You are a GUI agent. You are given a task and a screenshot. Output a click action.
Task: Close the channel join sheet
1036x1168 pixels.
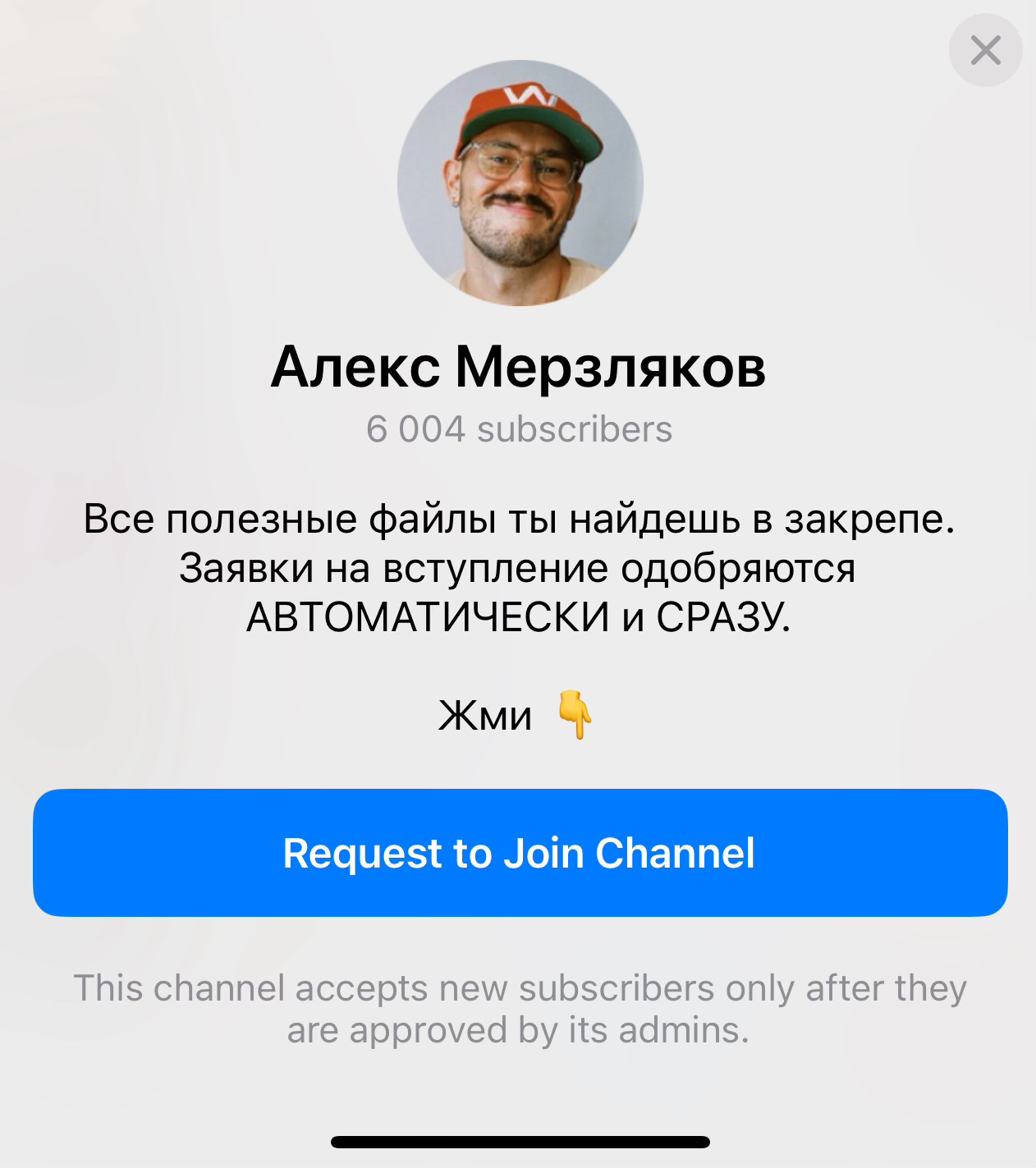(x=985, y=50)
